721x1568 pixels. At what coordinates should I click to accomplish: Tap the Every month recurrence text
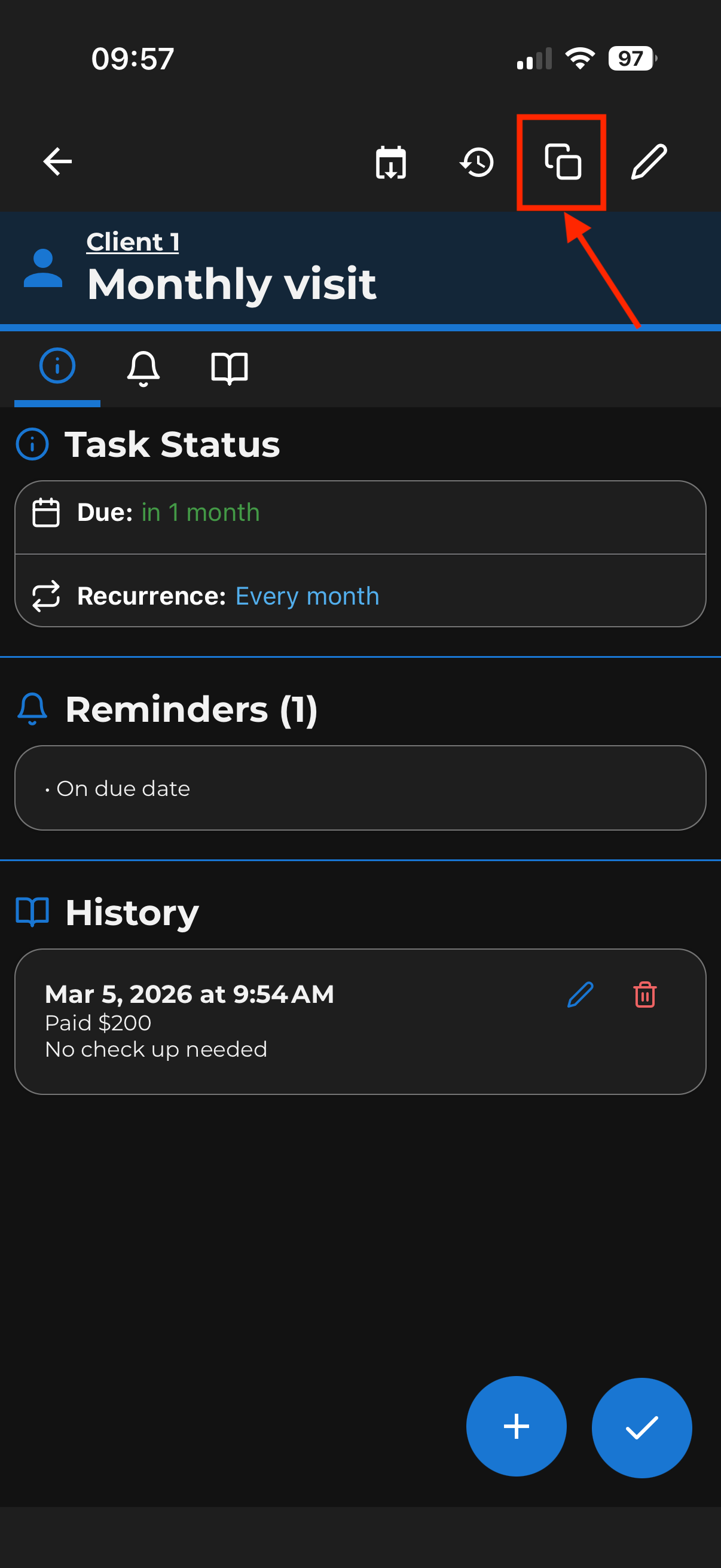tap(307, 596)
